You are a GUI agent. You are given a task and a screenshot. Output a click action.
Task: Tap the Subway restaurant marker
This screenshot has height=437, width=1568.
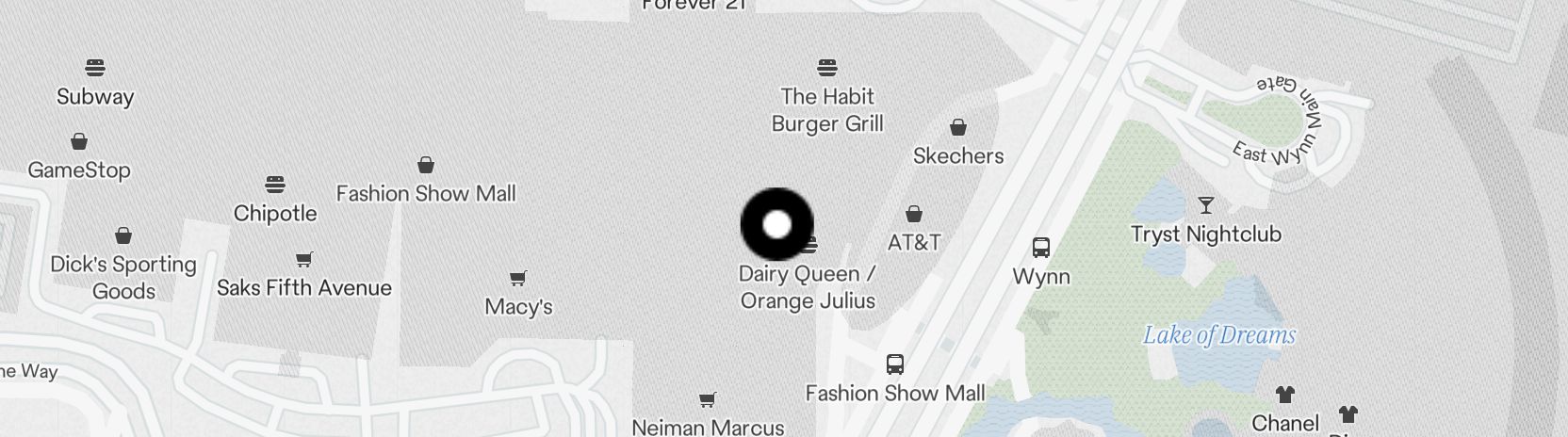pos(95,68)
